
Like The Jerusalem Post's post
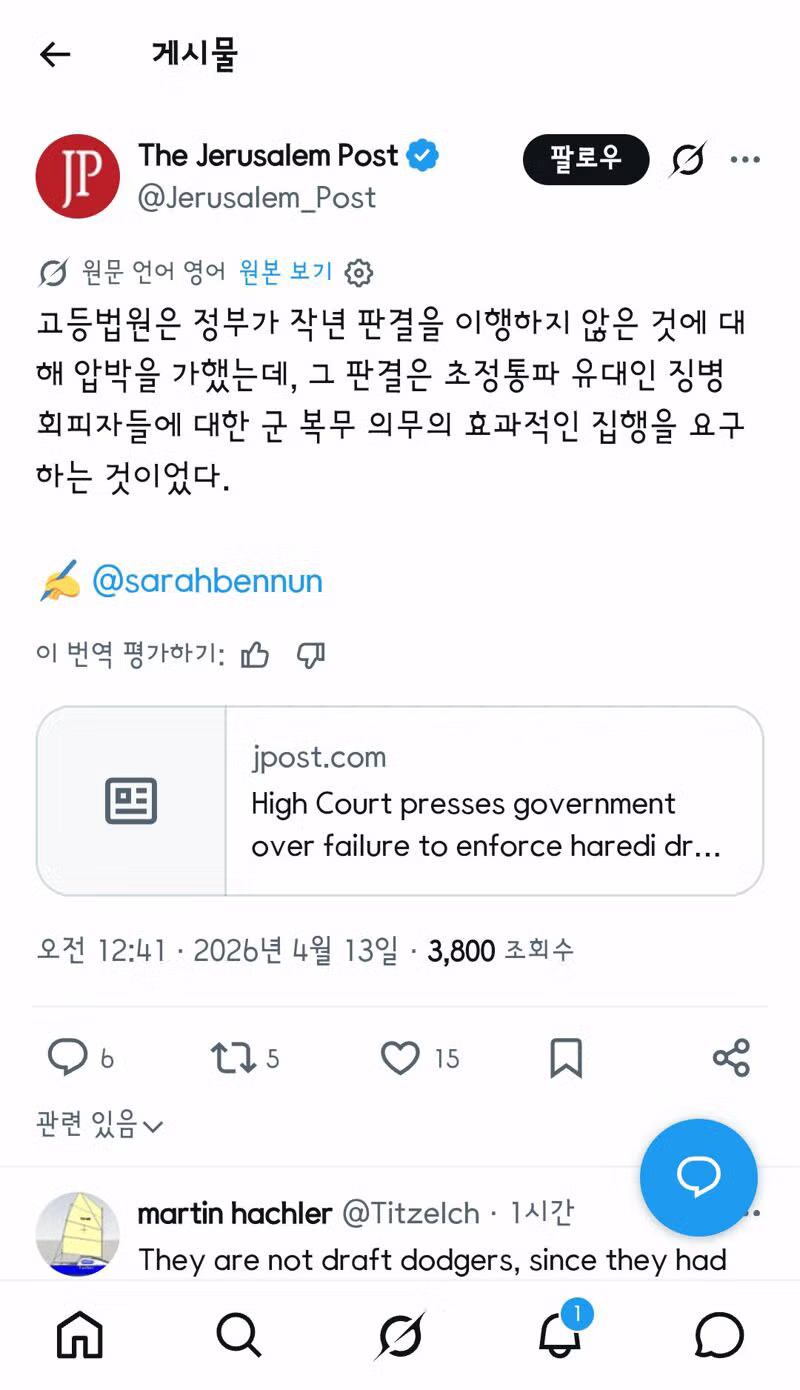(401, 1058)
